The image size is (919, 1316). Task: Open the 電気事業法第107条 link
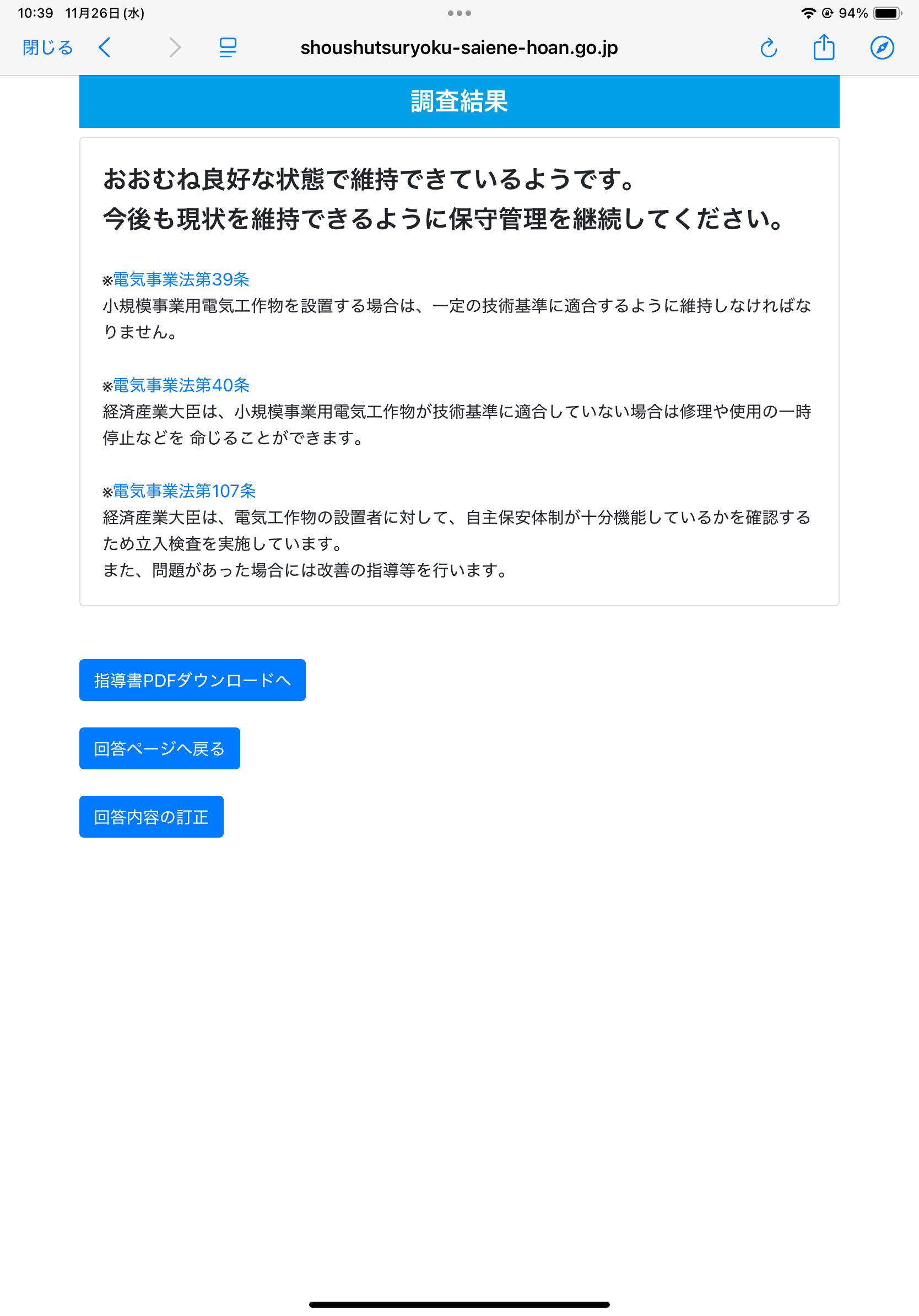click(x=185, y=491)
